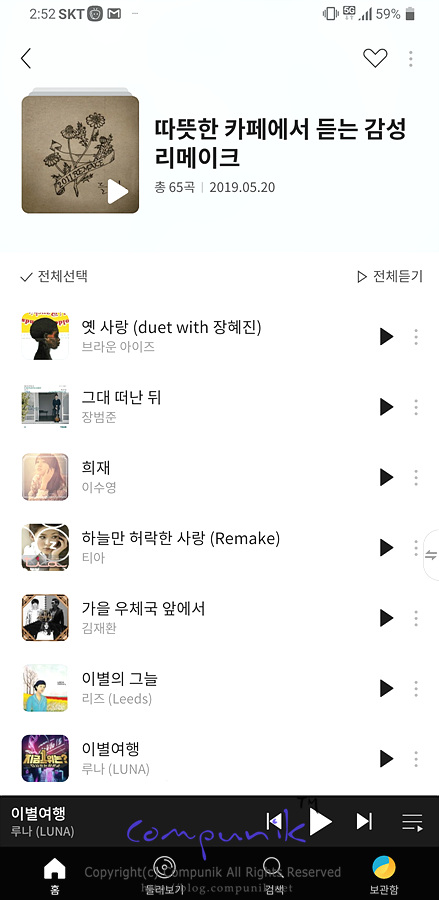Go back with the top-left arrow

tap(26, 59)
